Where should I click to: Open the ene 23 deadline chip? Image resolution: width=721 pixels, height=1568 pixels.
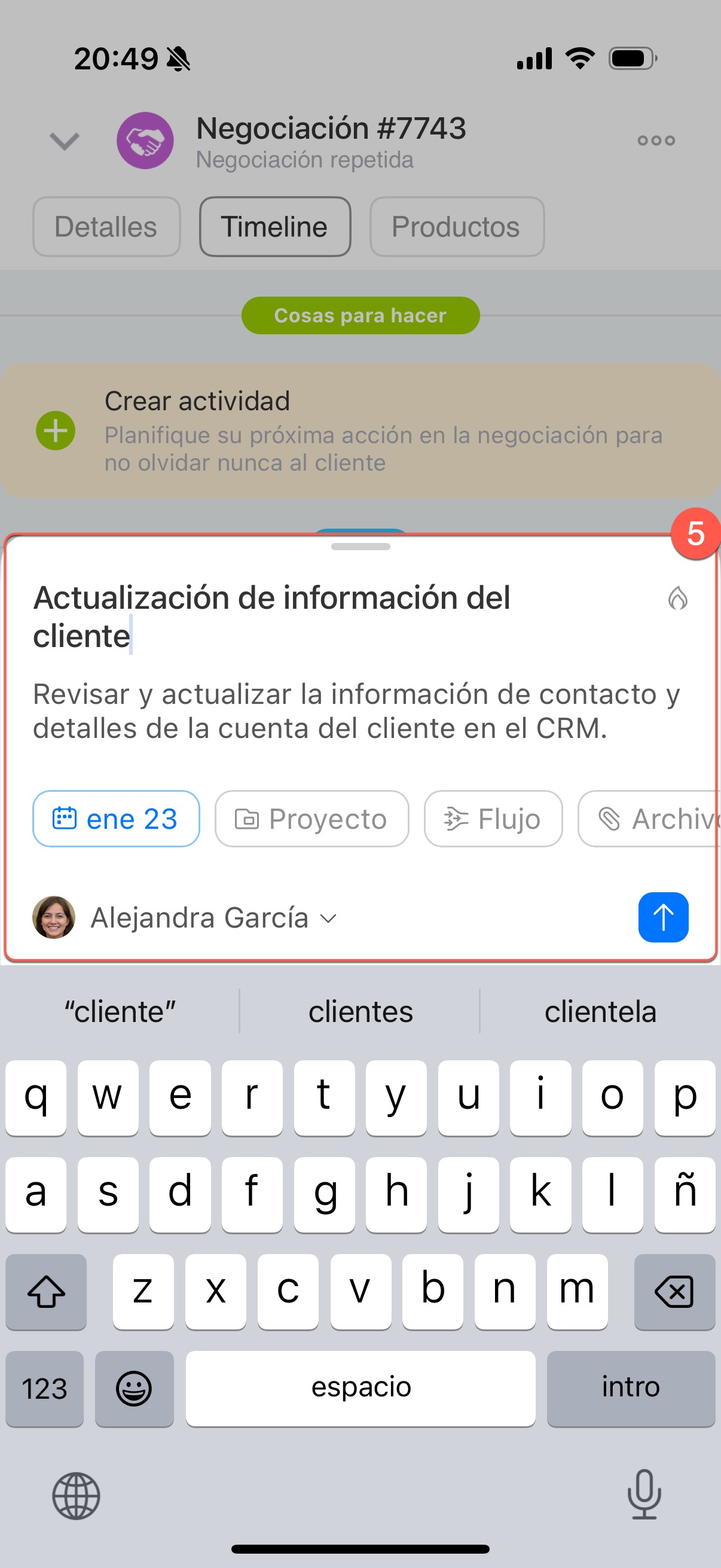(115, 818)
